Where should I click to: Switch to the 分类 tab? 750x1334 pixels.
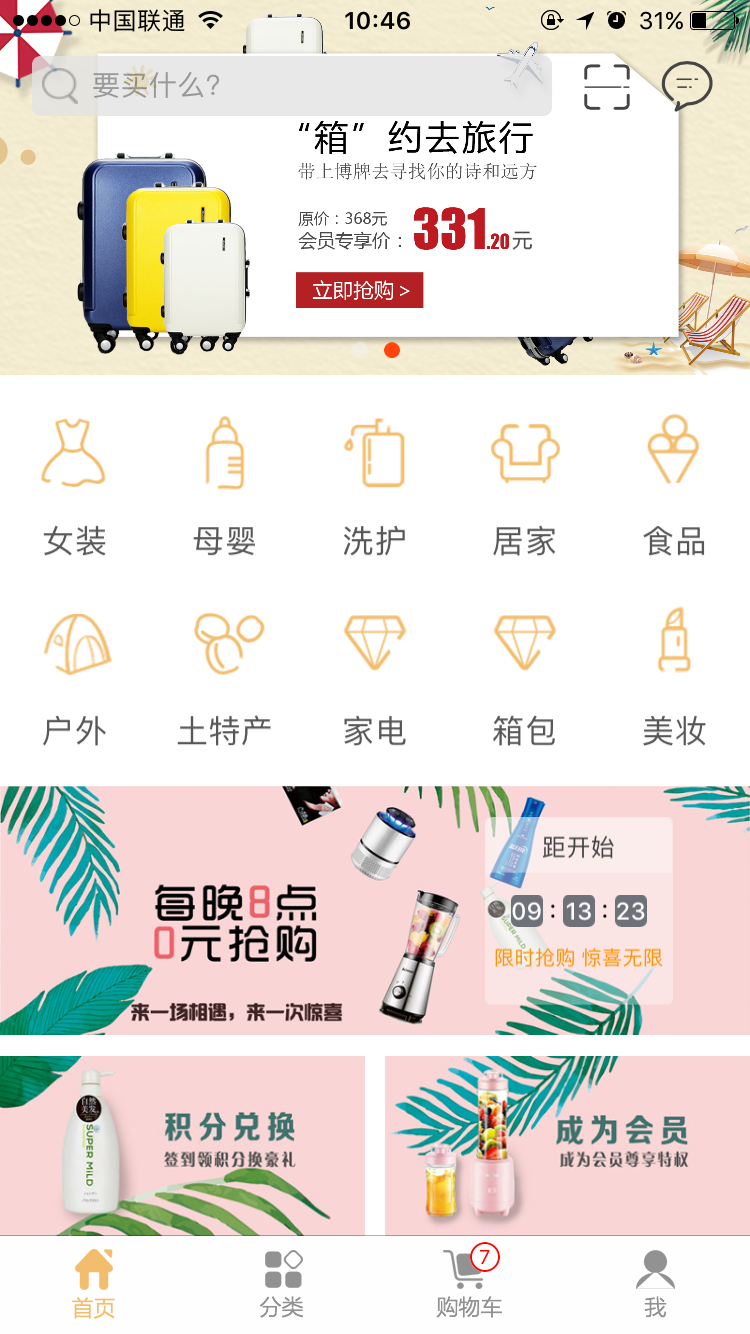tap(282, 1284)
